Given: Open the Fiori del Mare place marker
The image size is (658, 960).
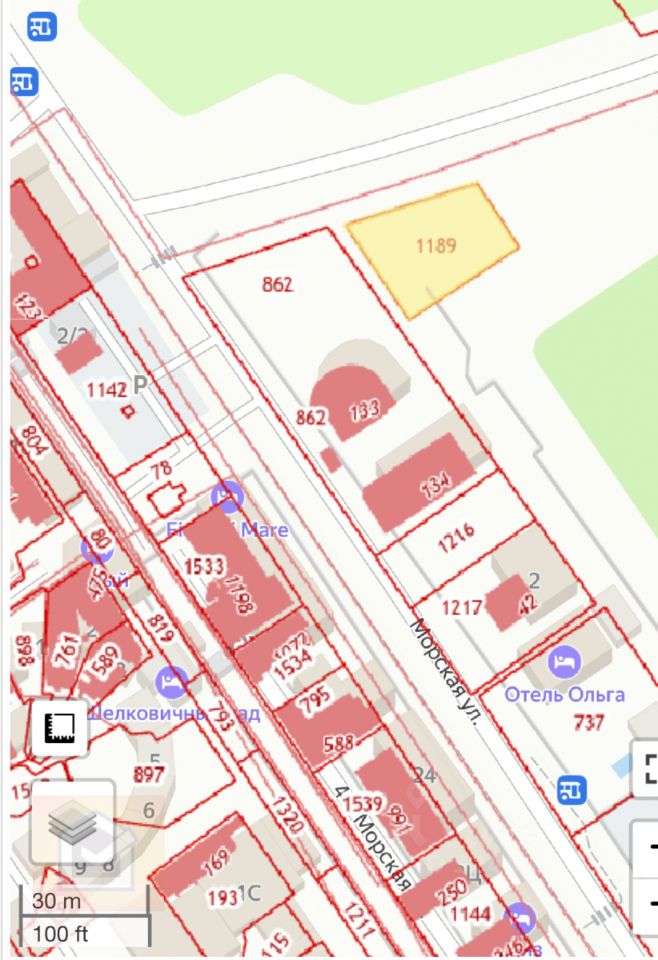Looking at the screenshot, I should tap(228, 496).
